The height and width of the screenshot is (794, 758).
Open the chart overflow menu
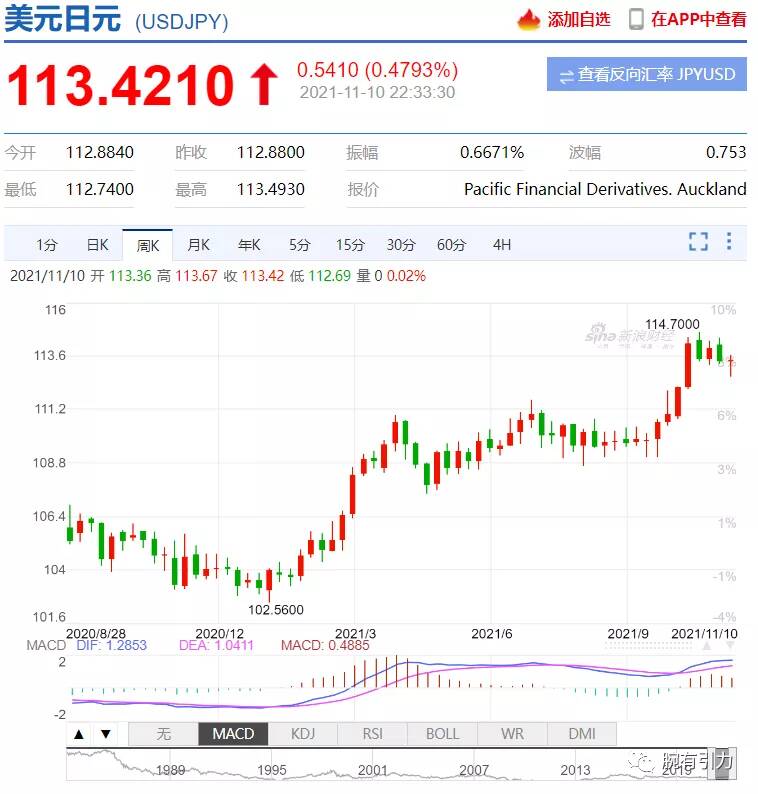729,241
